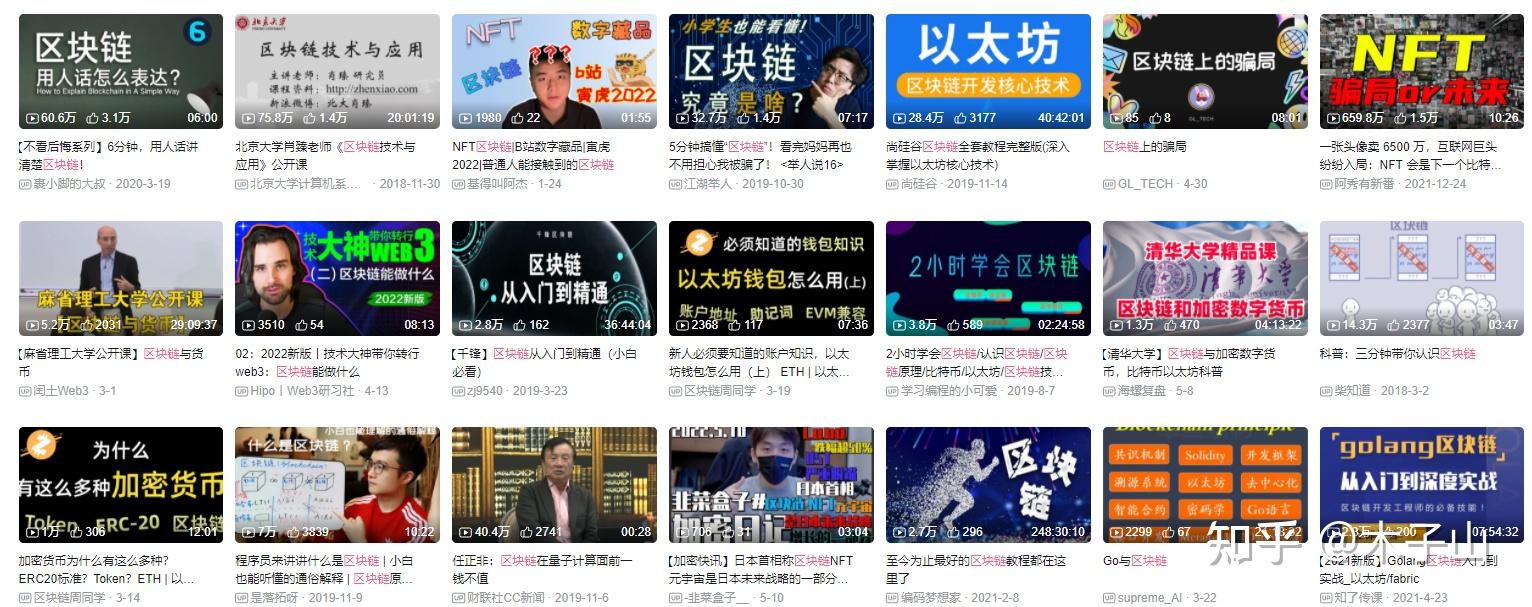
Task: Play 程序员来讲讲什么是区块链 video
Action: (x=337, y=484)
